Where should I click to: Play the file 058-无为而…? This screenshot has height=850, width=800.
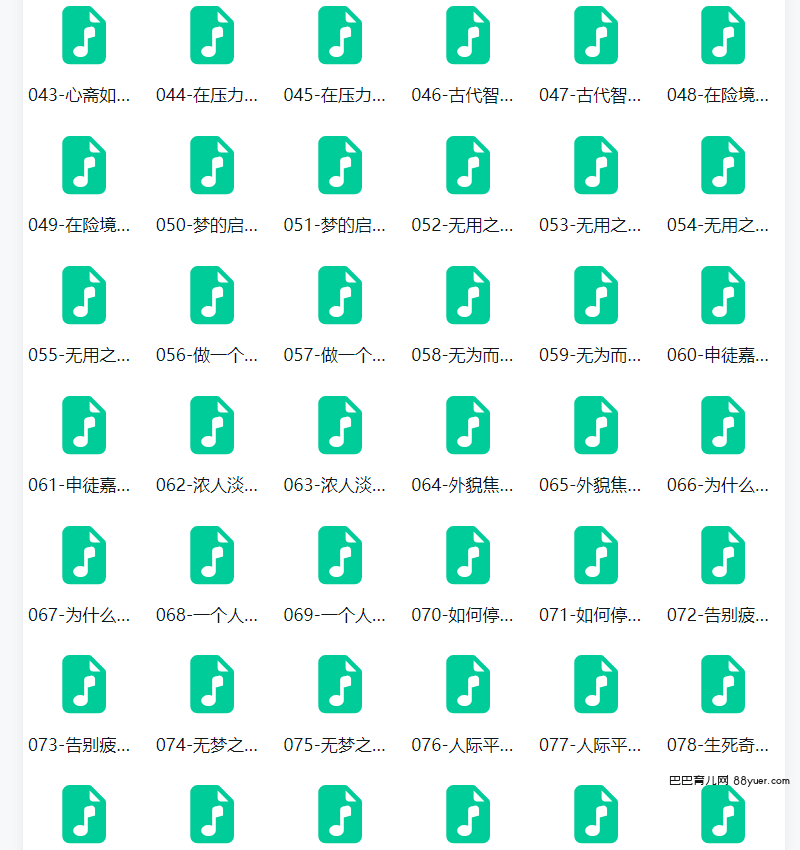(x=467, y=295)
